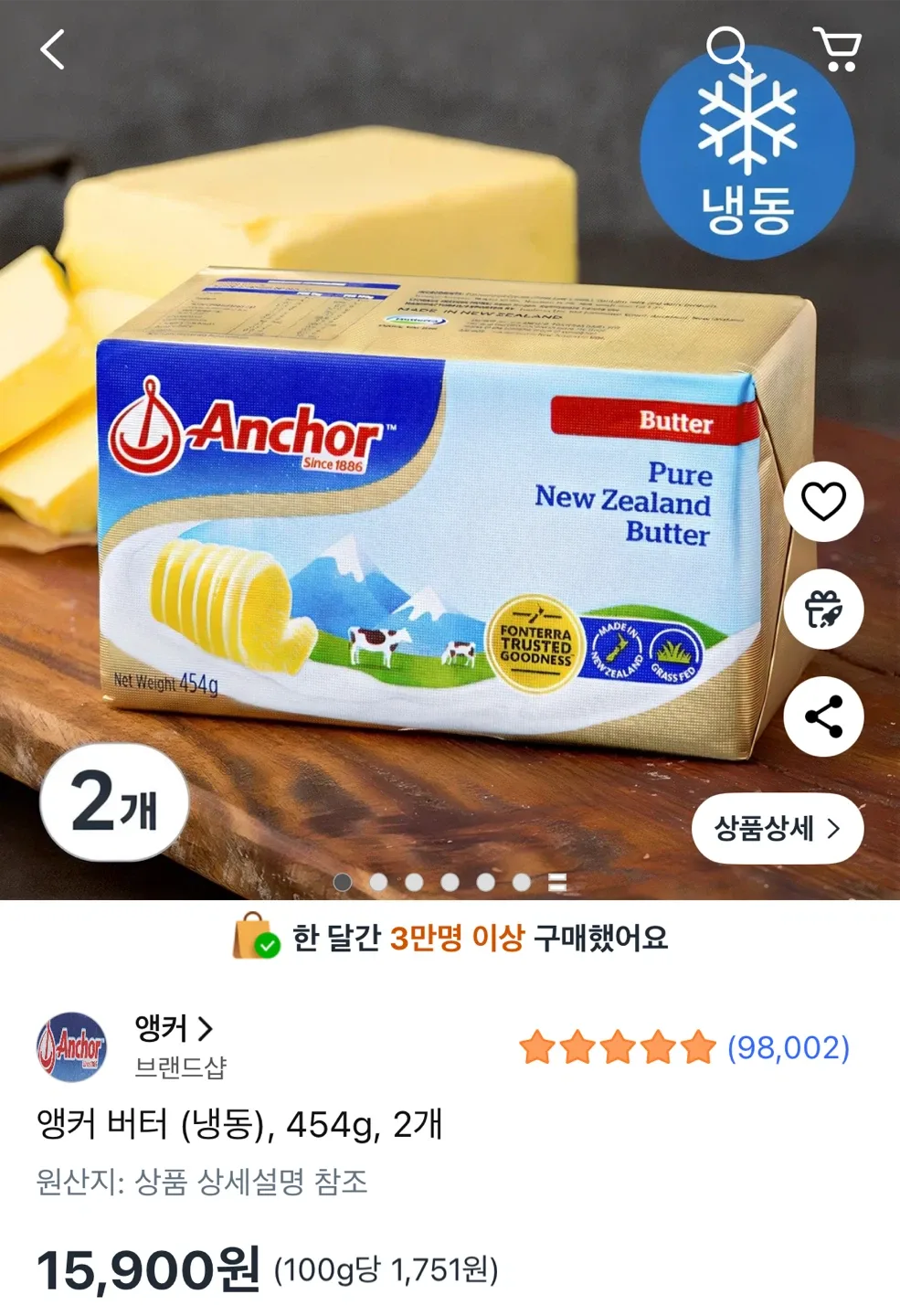Viewport: 900px width, 1316px height.
Task: Open the shopping cart
Action: pyautogui.click(x=837, y=49)
